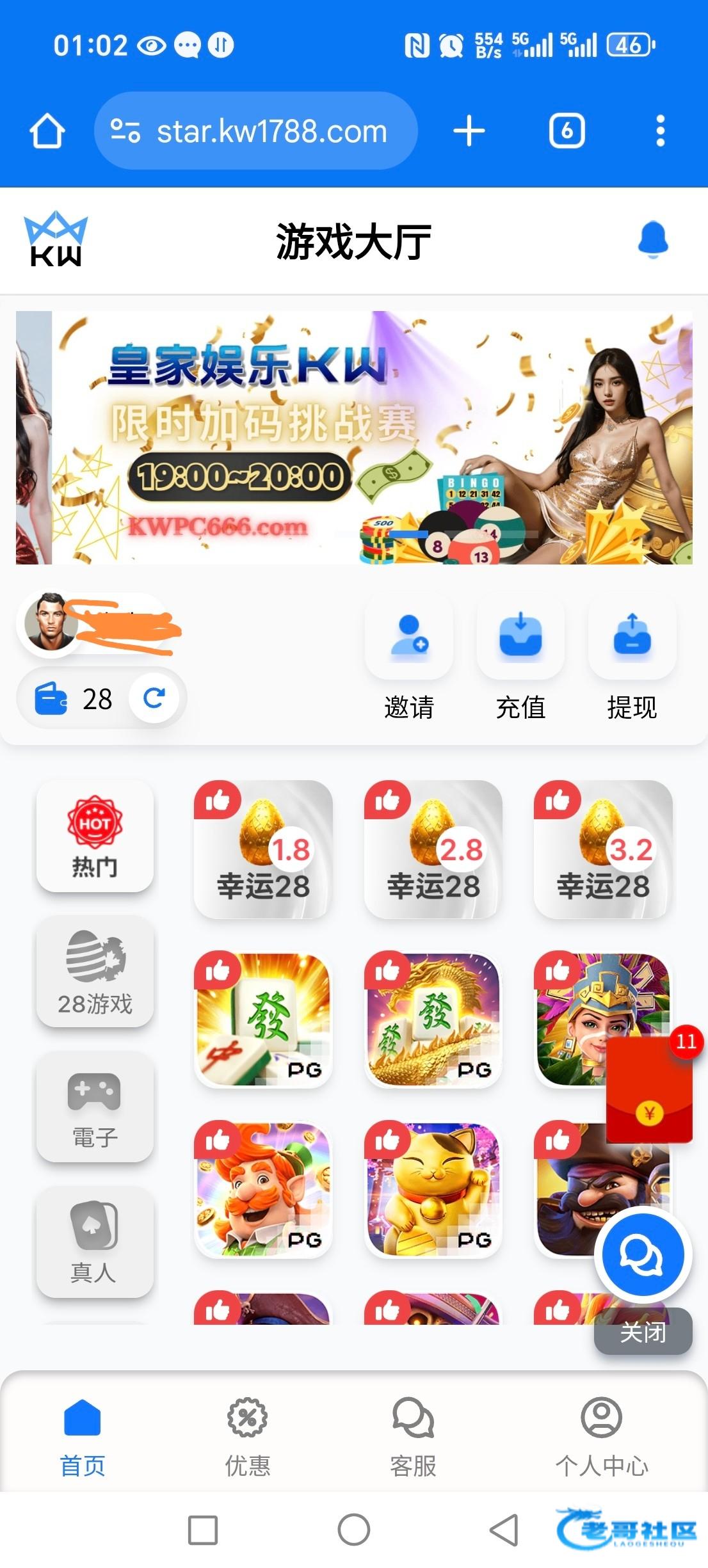Switch to the 電子 category
Image resolution: width=708 pixels, height=1568 pixels.
pyautogui.click(x=95, y=1107)
